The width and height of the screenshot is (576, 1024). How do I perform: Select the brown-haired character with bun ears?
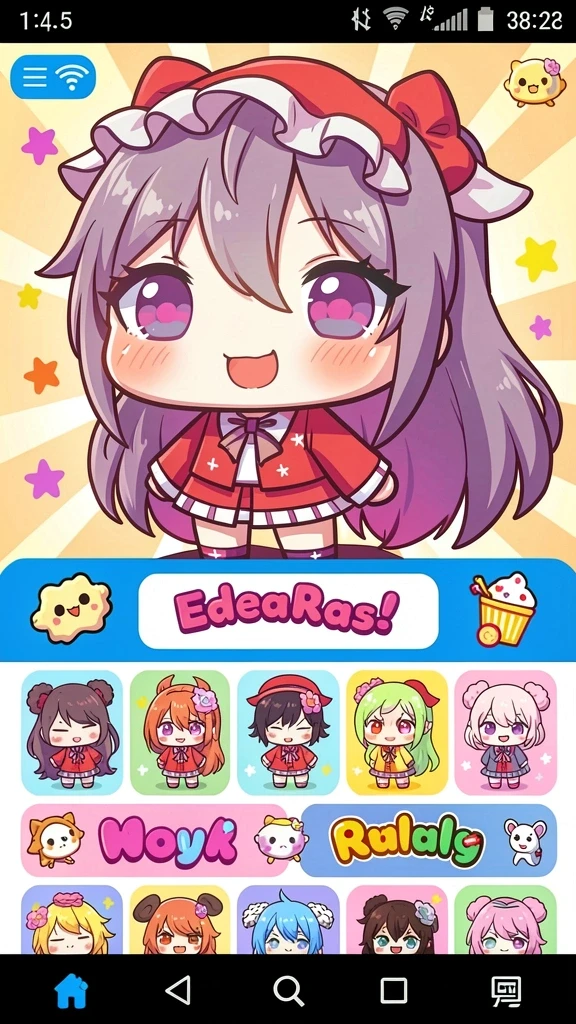click(x=72, y=732)
